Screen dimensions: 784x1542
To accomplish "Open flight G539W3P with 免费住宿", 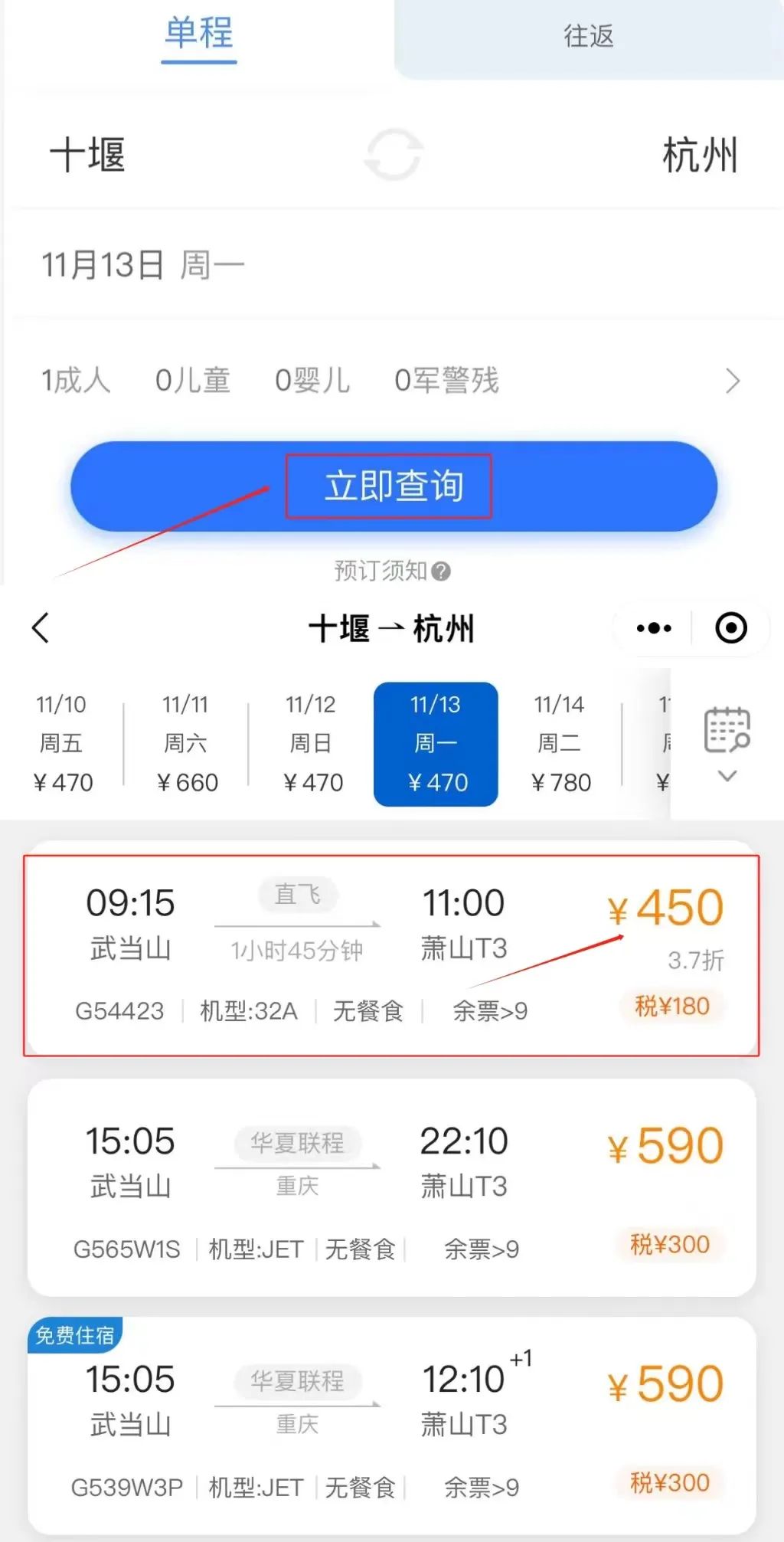I will (x=390, y=1426).
